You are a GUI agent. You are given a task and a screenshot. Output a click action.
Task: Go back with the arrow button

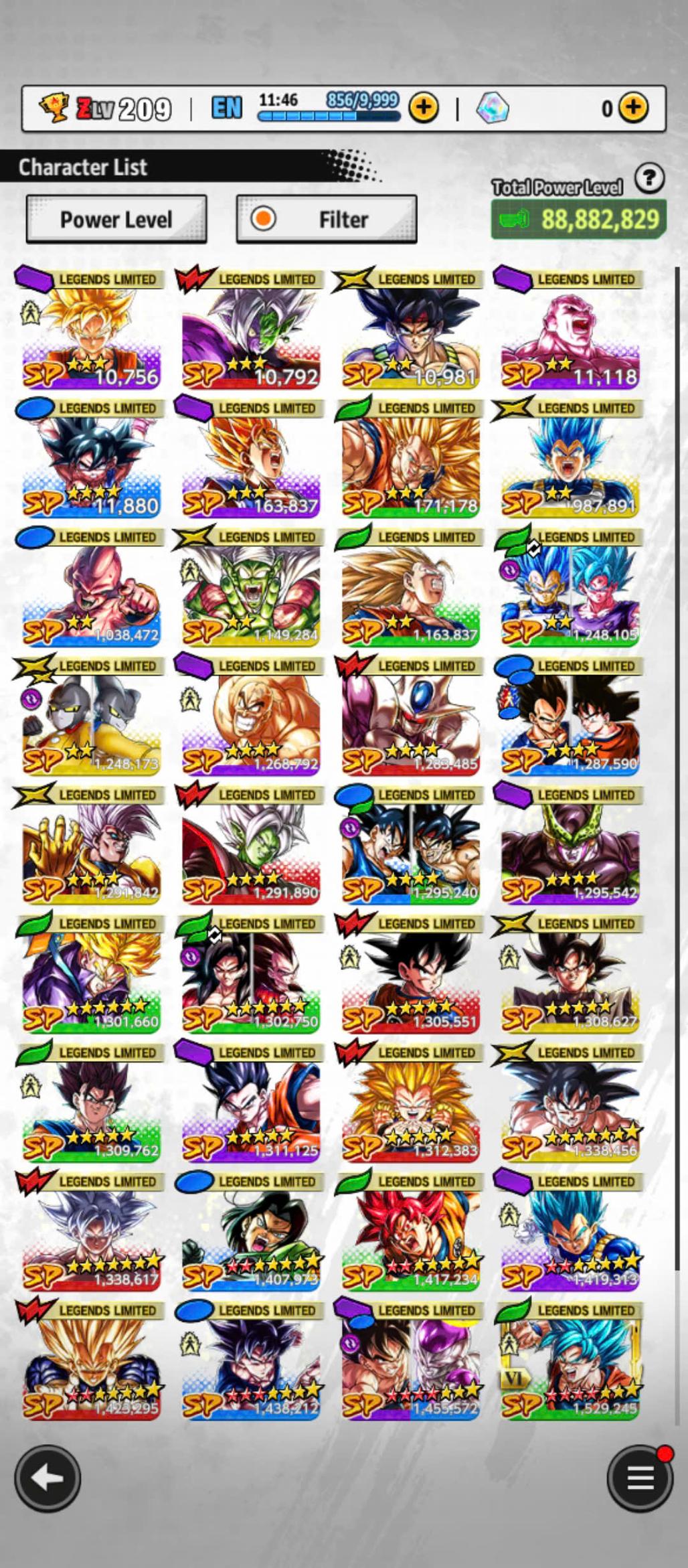48,1478
